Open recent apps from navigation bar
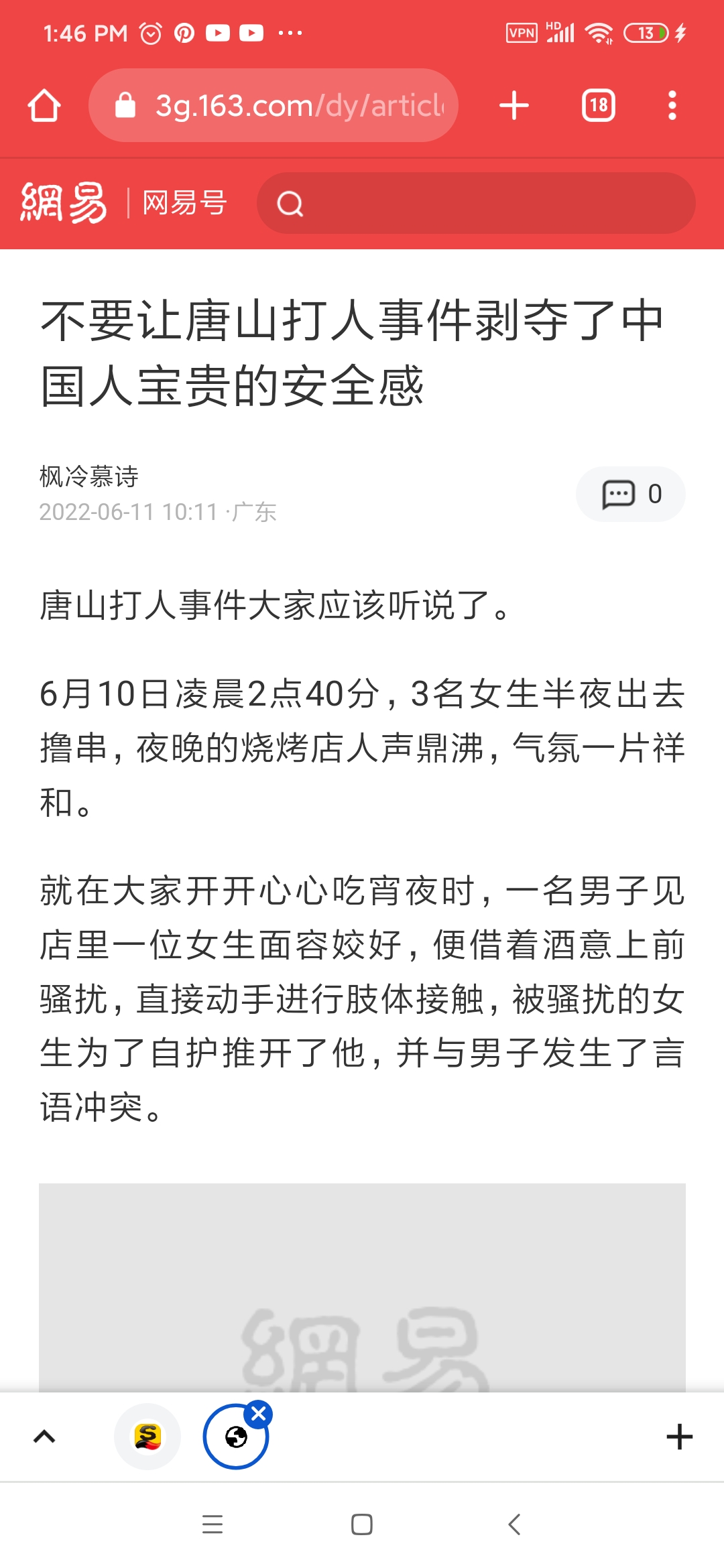Viewport: 724px width, 1568px height. pyautogui.click(x=213, y=1525)
